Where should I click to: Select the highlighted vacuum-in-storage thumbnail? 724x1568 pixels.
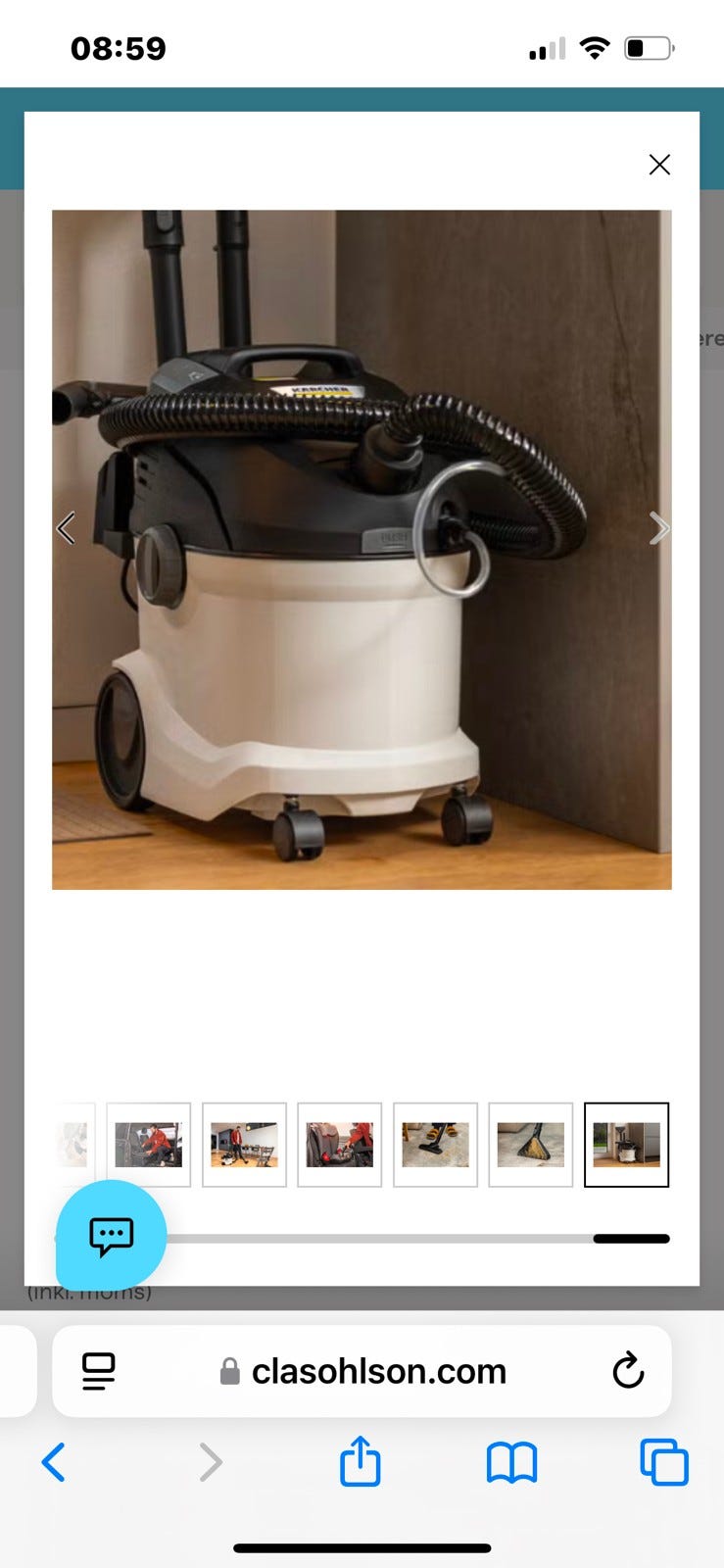[x=626, y=1145]
